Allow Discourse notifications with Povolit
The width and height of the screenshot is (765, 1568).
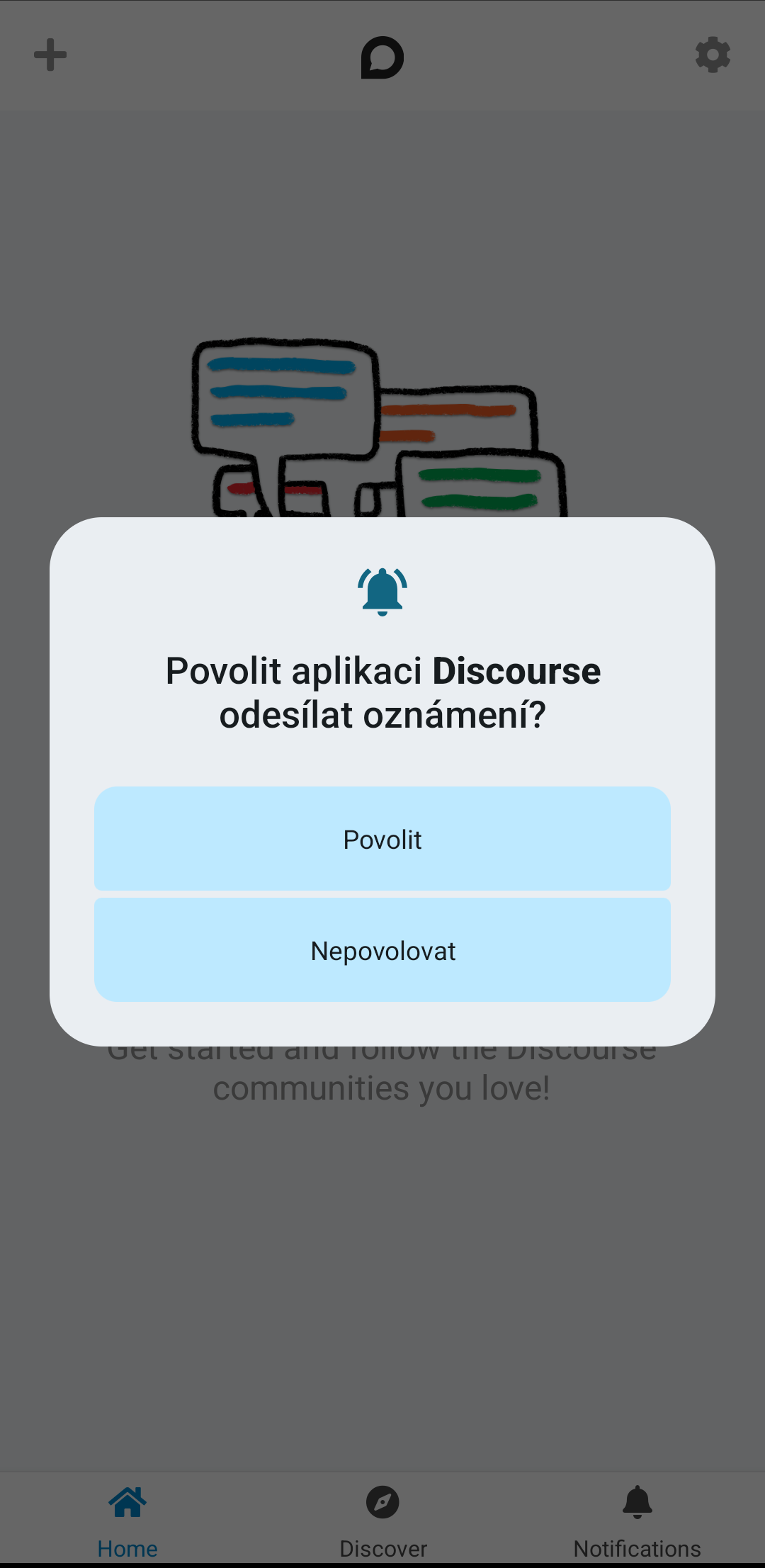(x=382, y=839)
